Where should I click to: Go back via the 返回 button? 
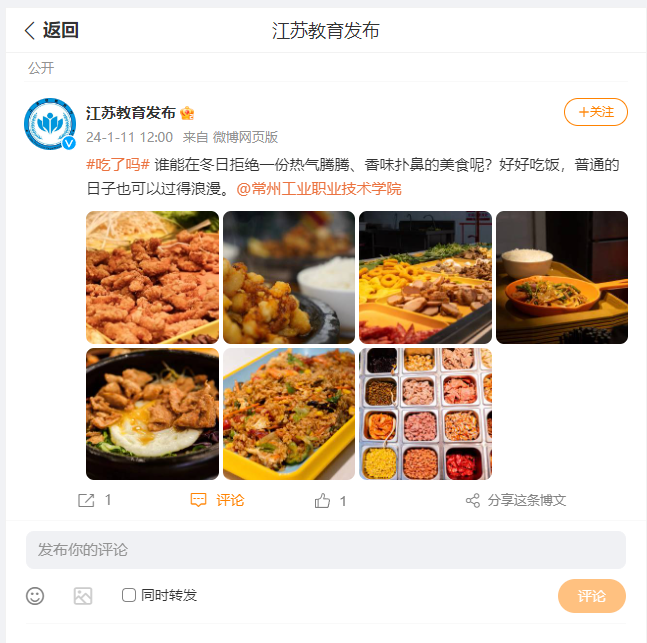click(51, 31)
